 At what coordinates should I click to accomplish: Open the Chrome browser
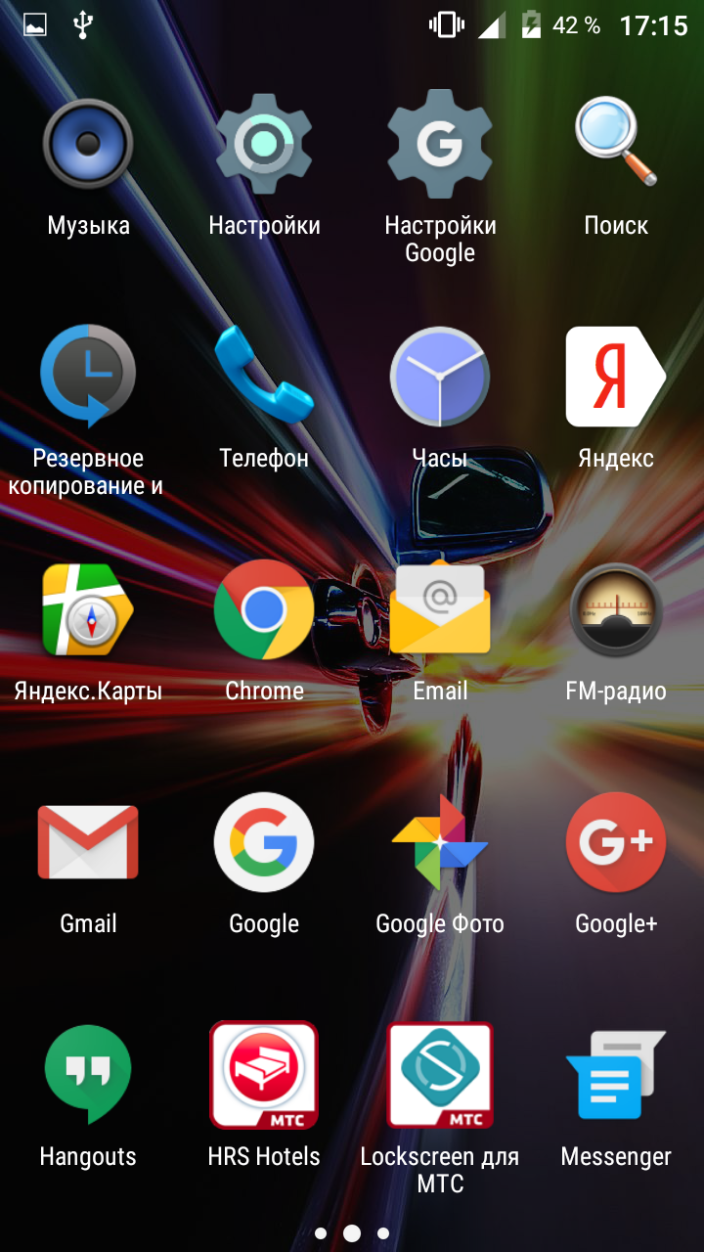click(264, 610)
